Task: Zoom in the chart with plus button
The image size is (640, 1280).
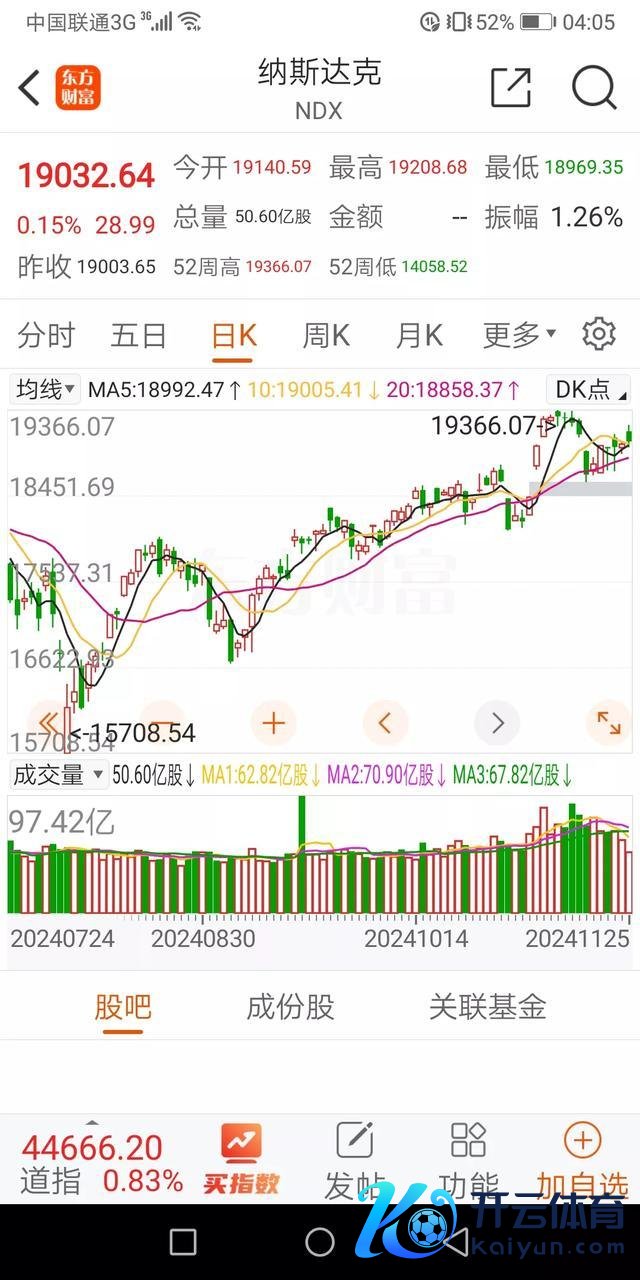Action: click(273, 722)
